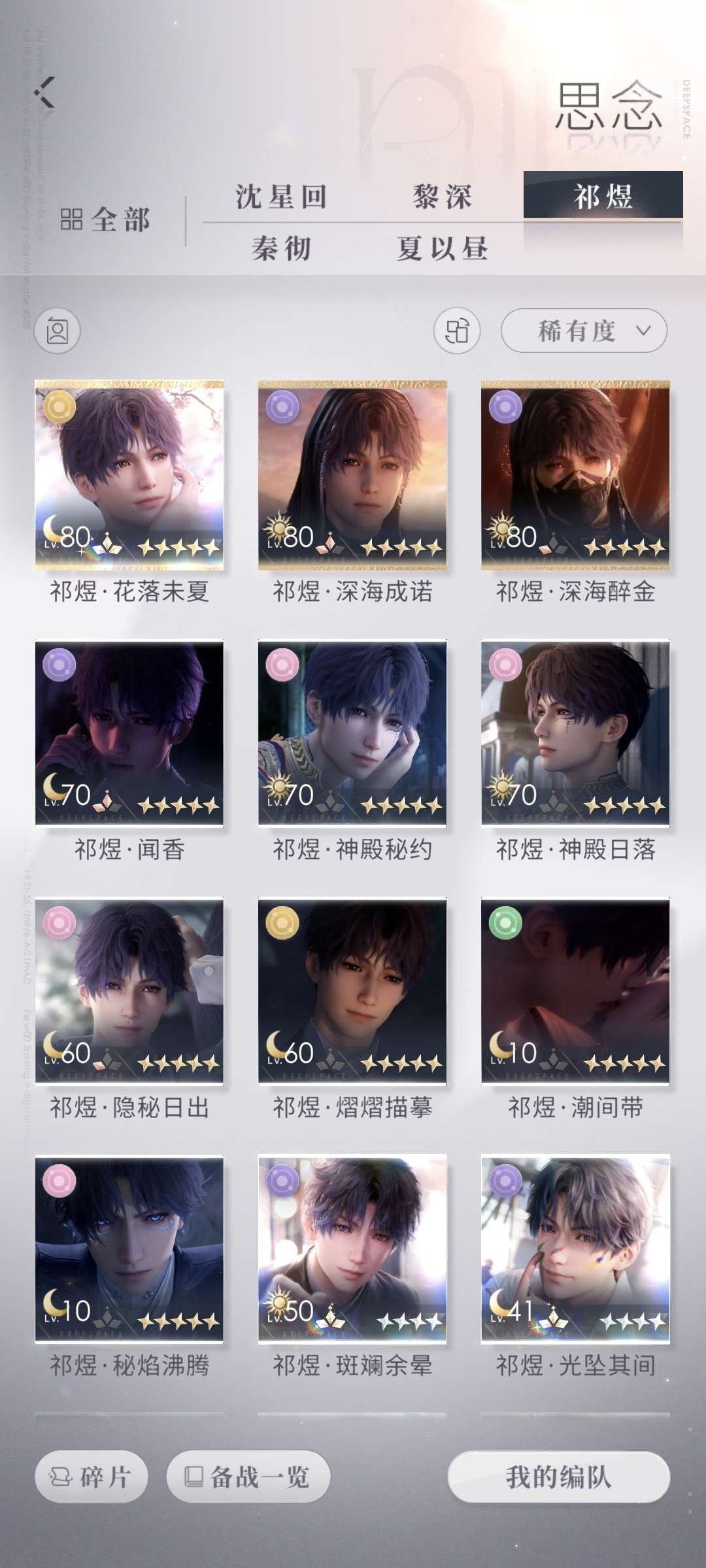Select the 秦彻 tab
Screen dimensions: 706x1568
[x=281, y=249]
